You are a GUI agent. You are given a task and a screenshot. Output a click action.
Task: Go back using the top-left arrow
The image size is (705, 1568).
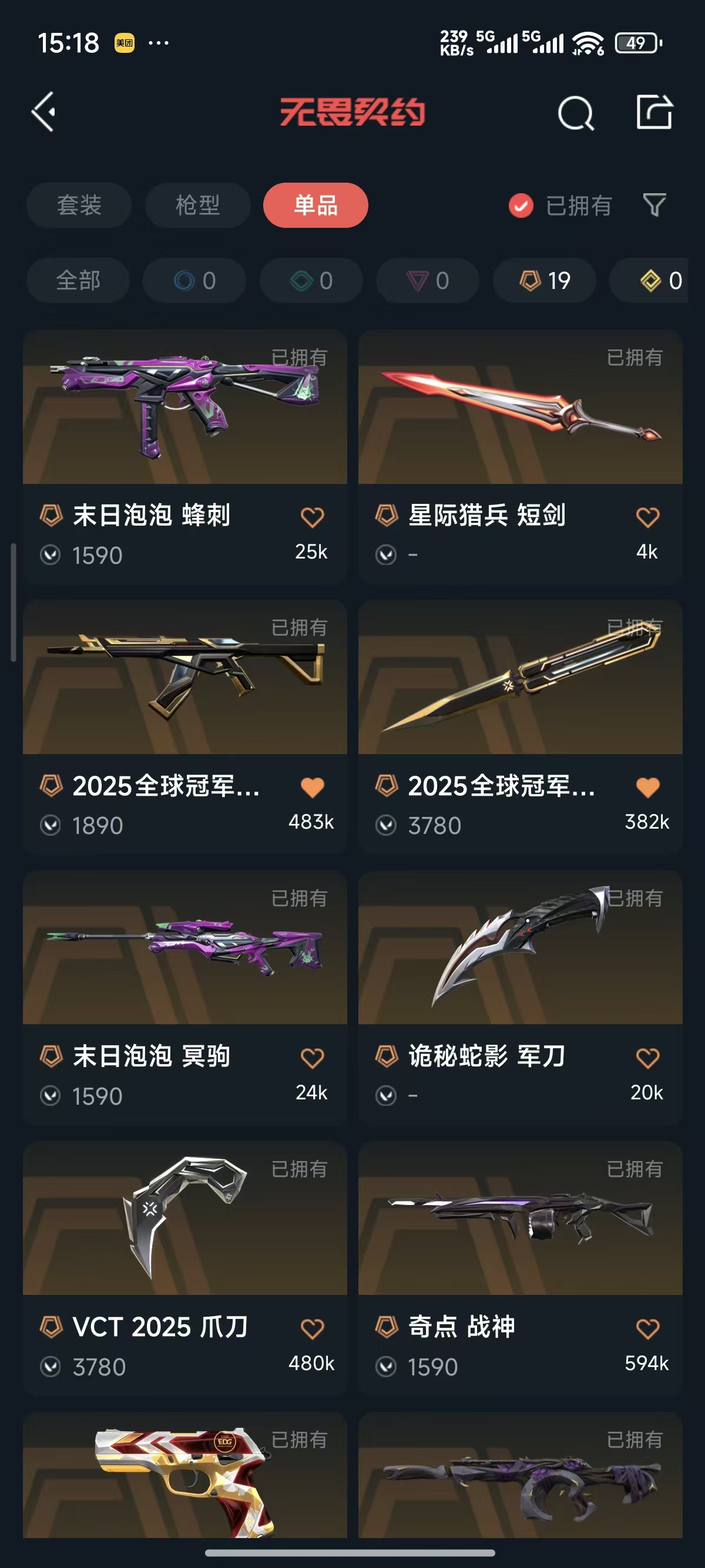(44, 112)
